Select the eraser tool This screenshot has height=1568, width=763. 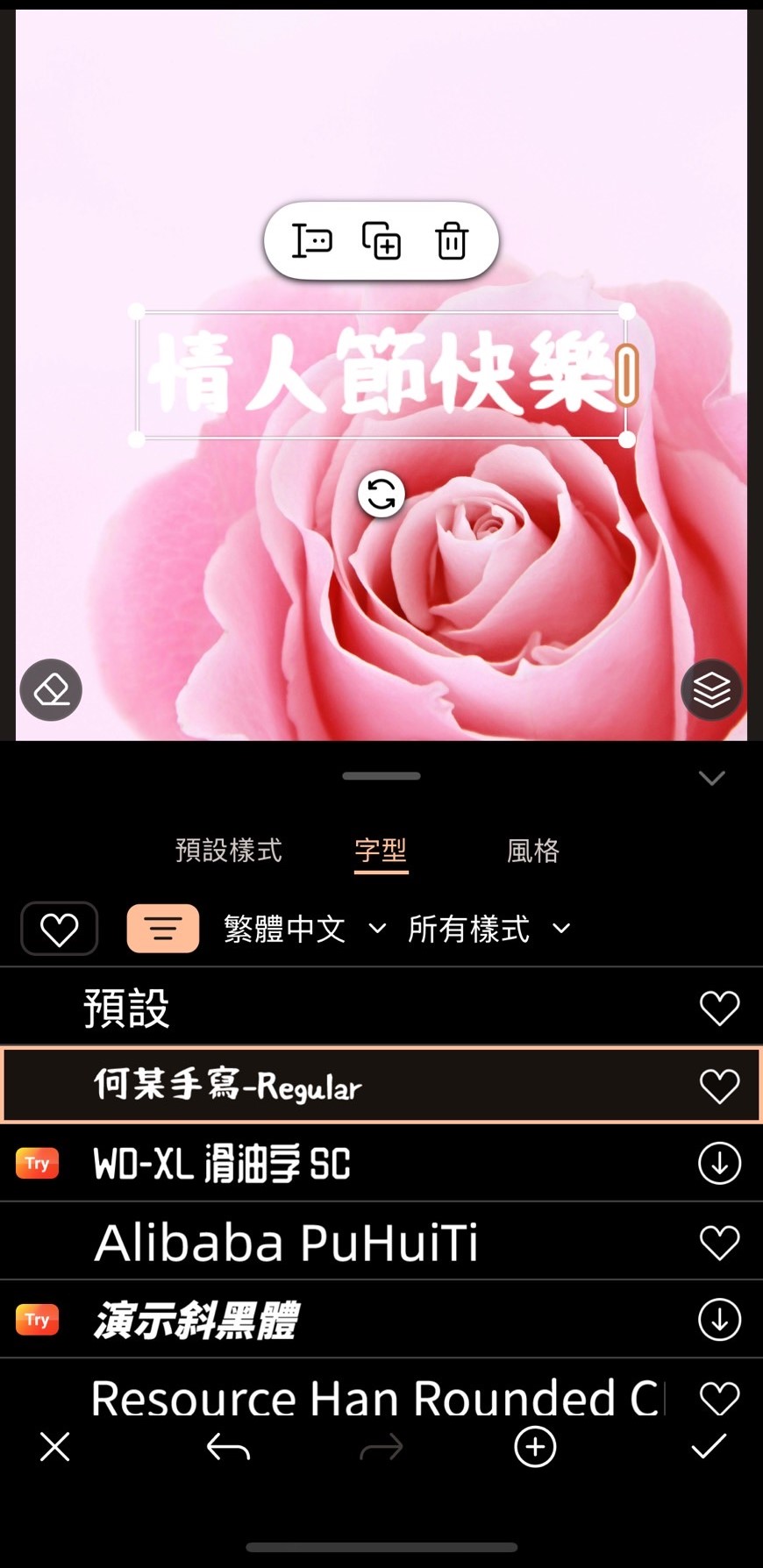(50, 690)
